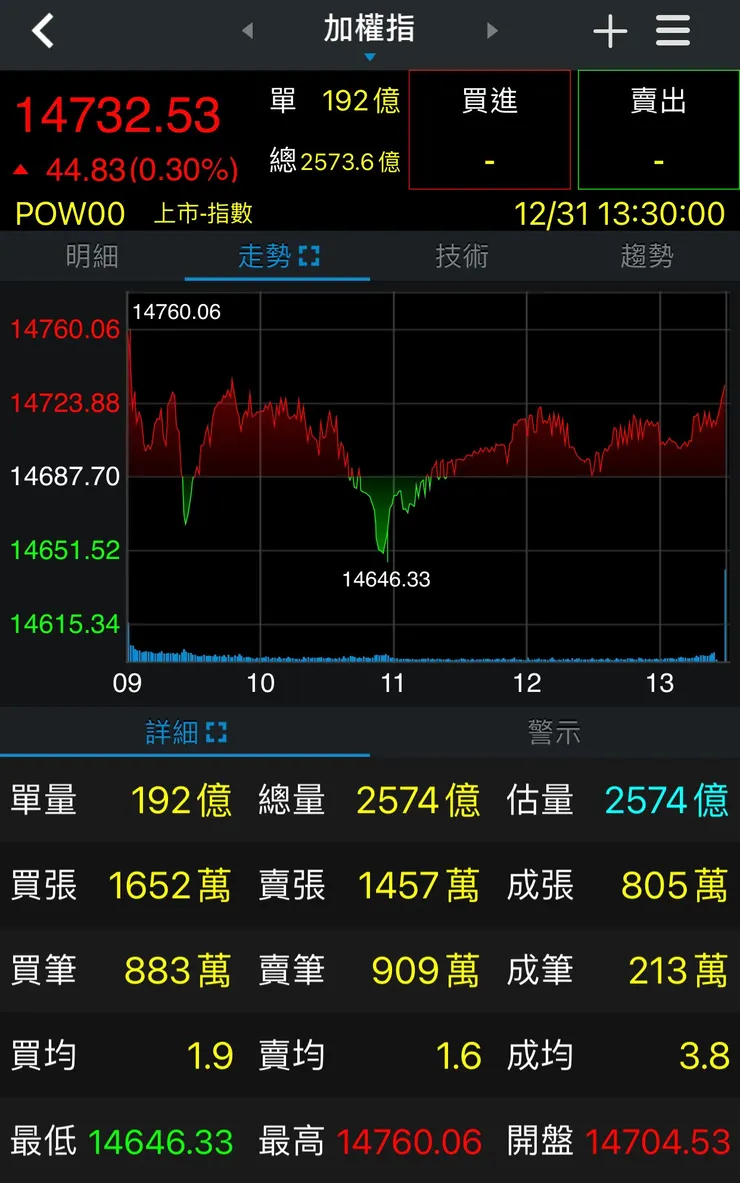Tap the 賣出 sell panel
Screen dimensions: 740x1183
[x=657, y=130]
